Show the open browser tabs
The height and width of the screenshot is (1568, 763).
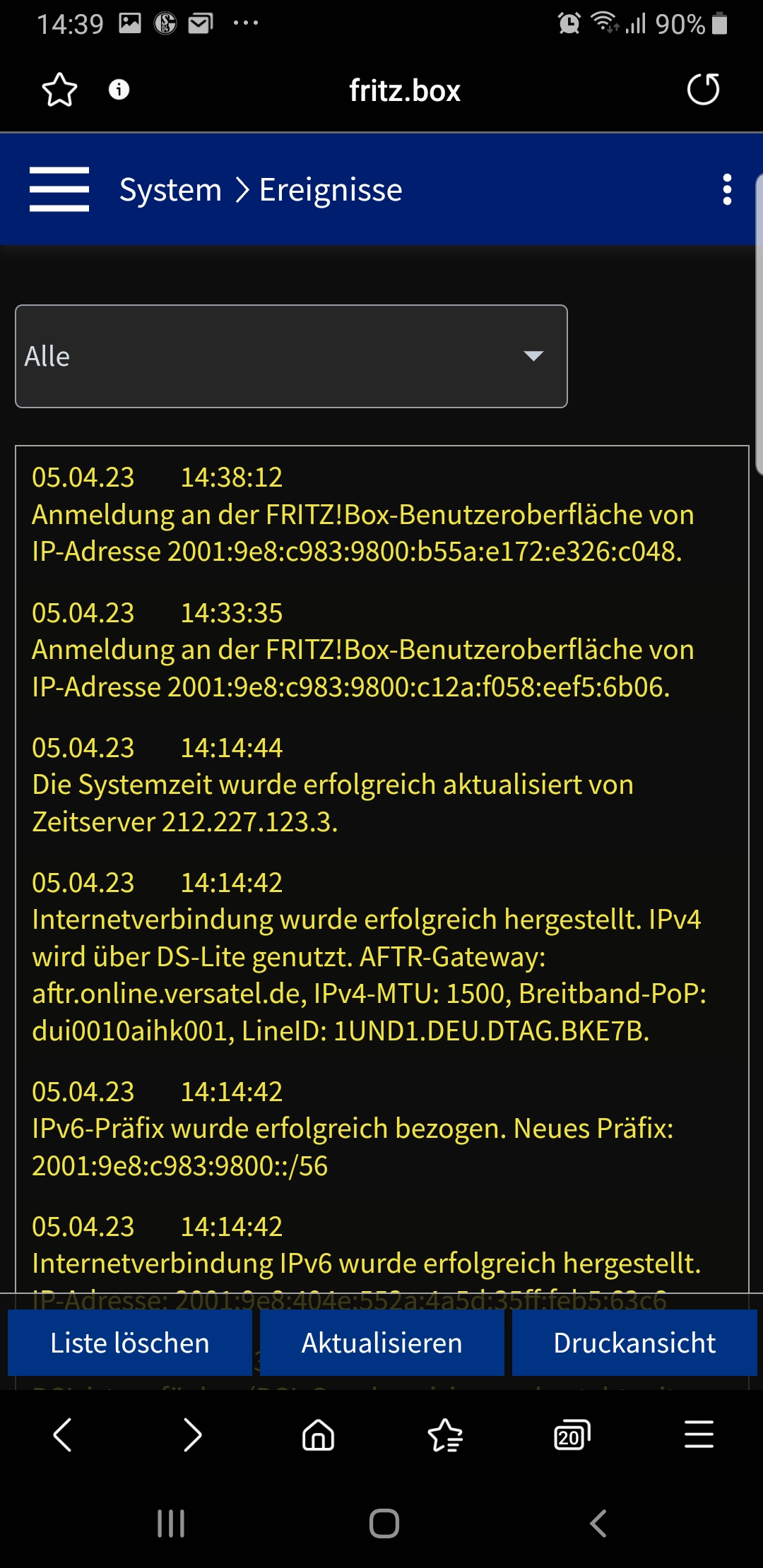572,1435
